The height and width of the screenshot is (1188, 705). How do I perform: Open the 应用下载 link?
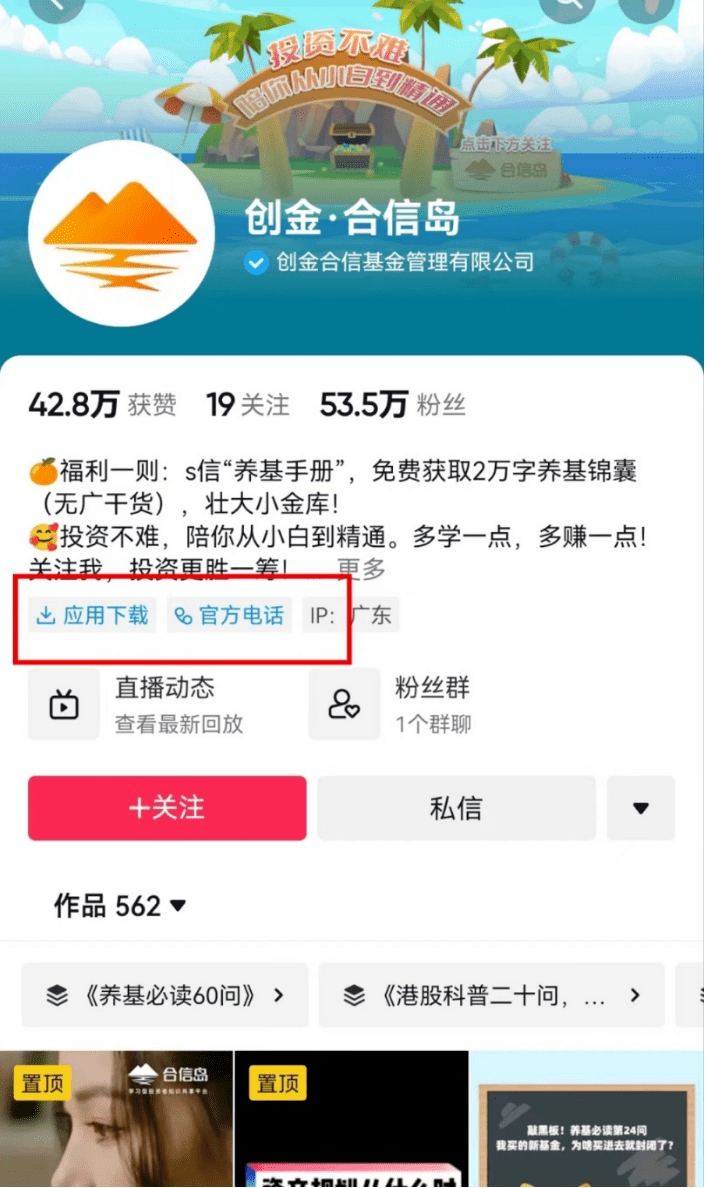point(91,615)
